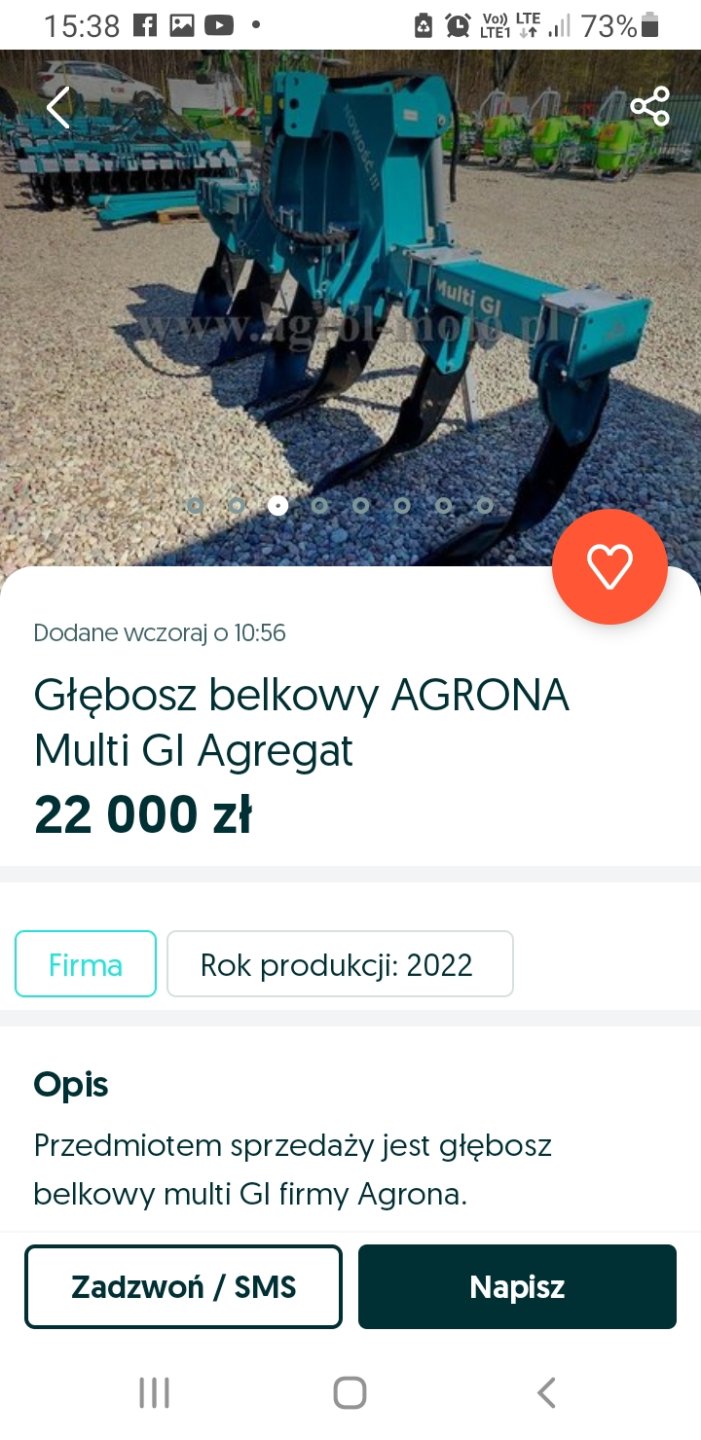Tap Zadzwoń / SMS button
701x1440 pixels.
pyautogui.click(x=183, y=1286)
